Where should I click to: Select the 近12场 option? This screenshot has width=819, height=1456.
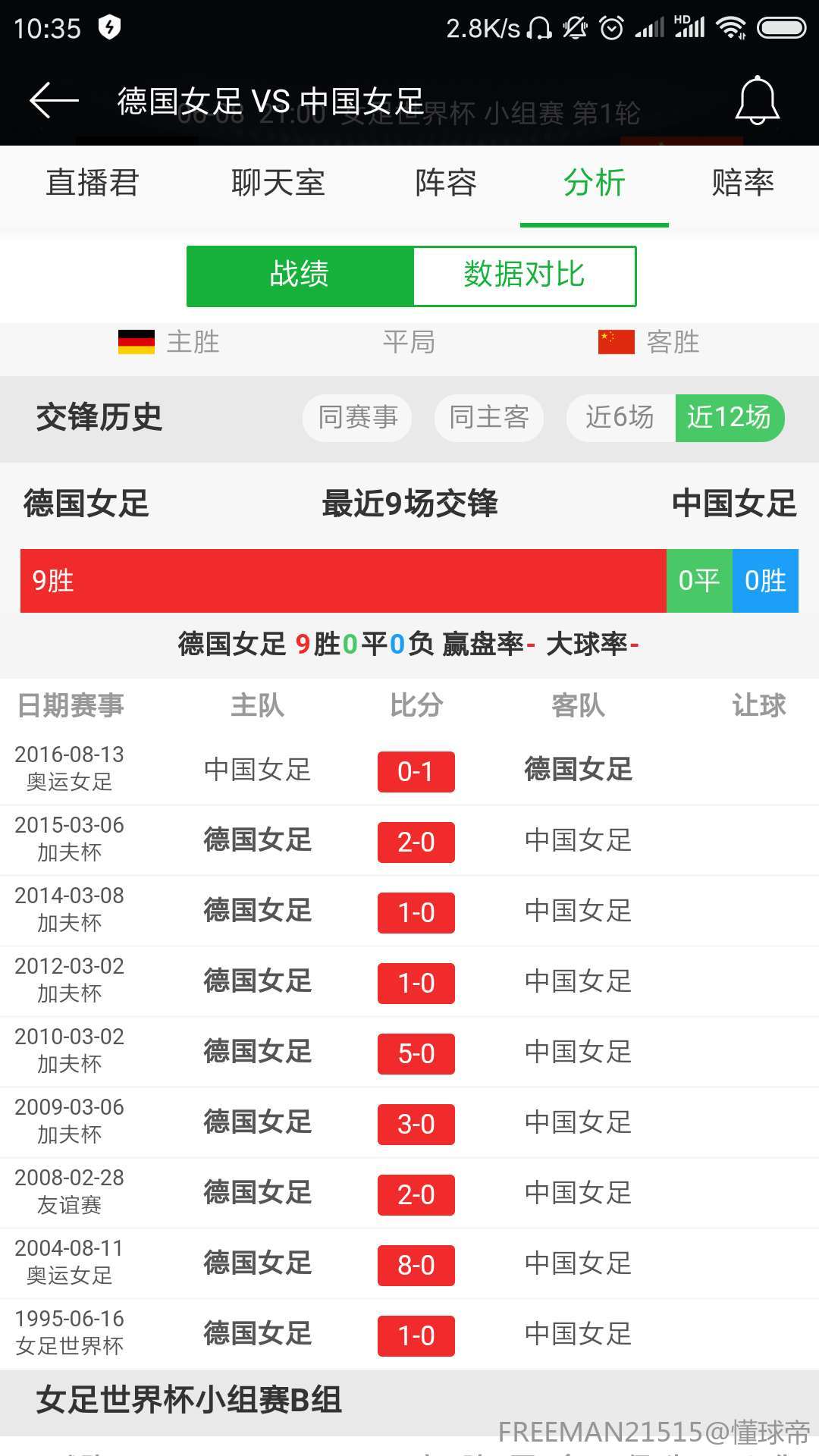click(730, 418)
